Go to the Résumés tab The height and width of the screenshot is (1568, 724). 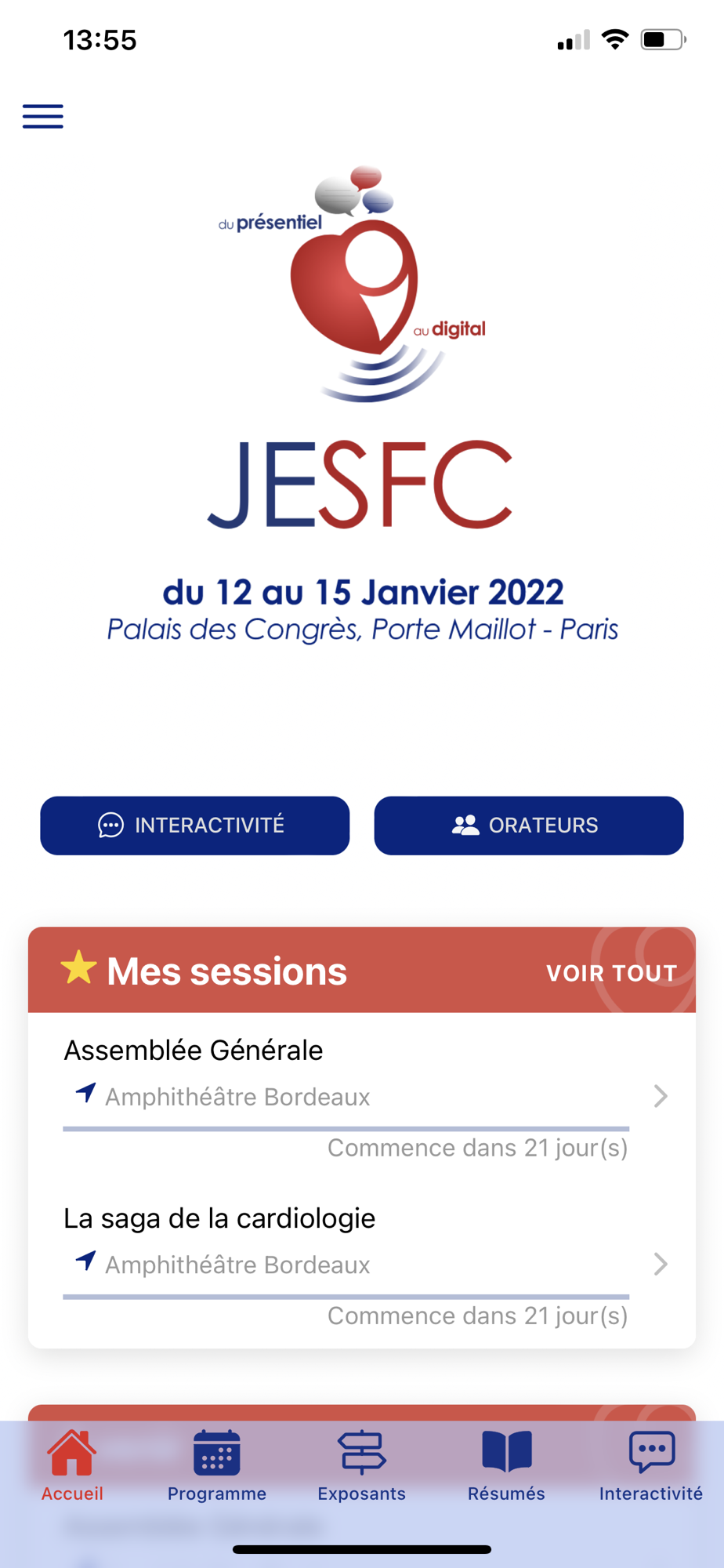point(506,1465)
